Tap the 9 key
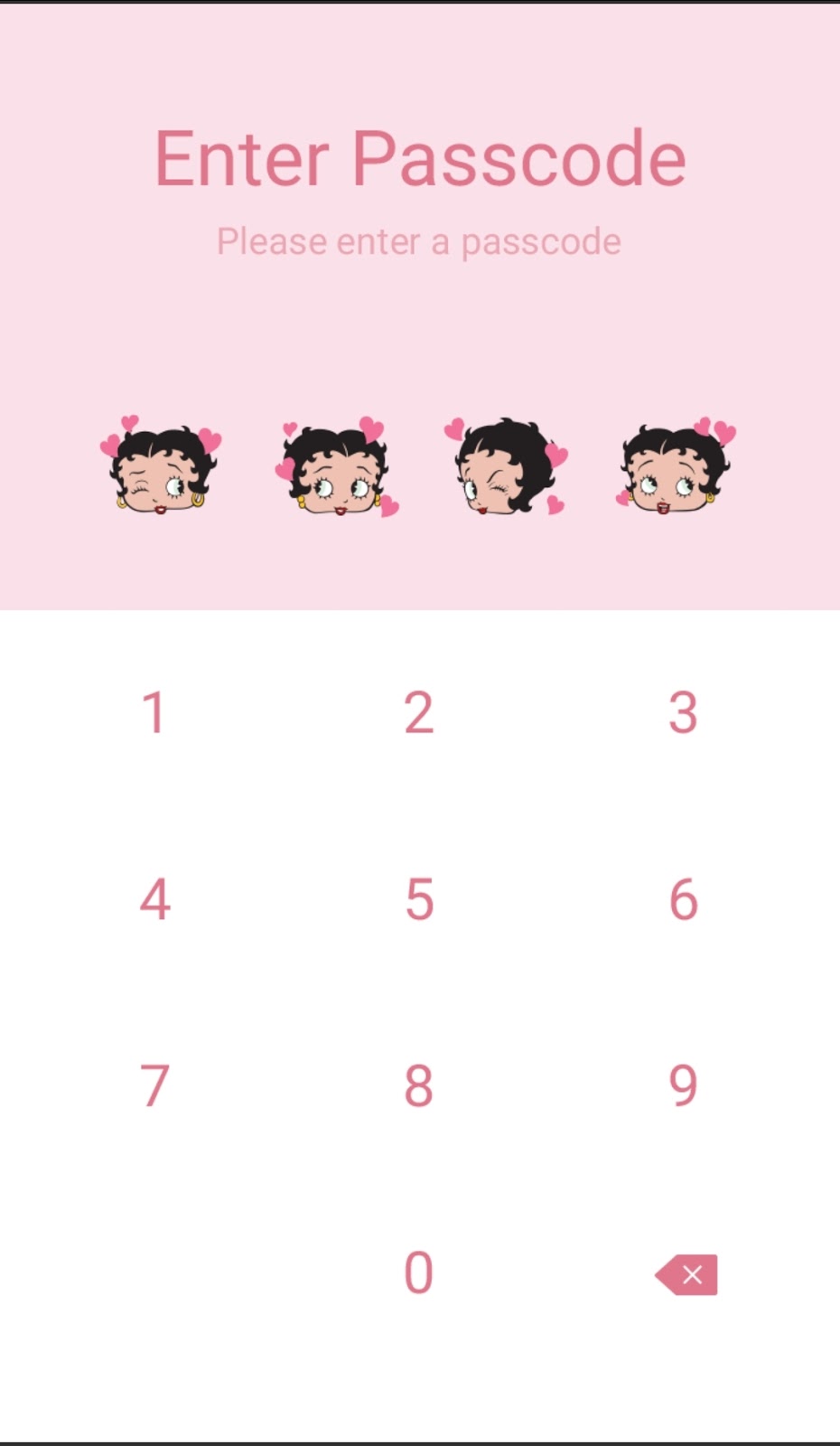Viewport: 840px width, 1446px height. tap(683, 1085)
